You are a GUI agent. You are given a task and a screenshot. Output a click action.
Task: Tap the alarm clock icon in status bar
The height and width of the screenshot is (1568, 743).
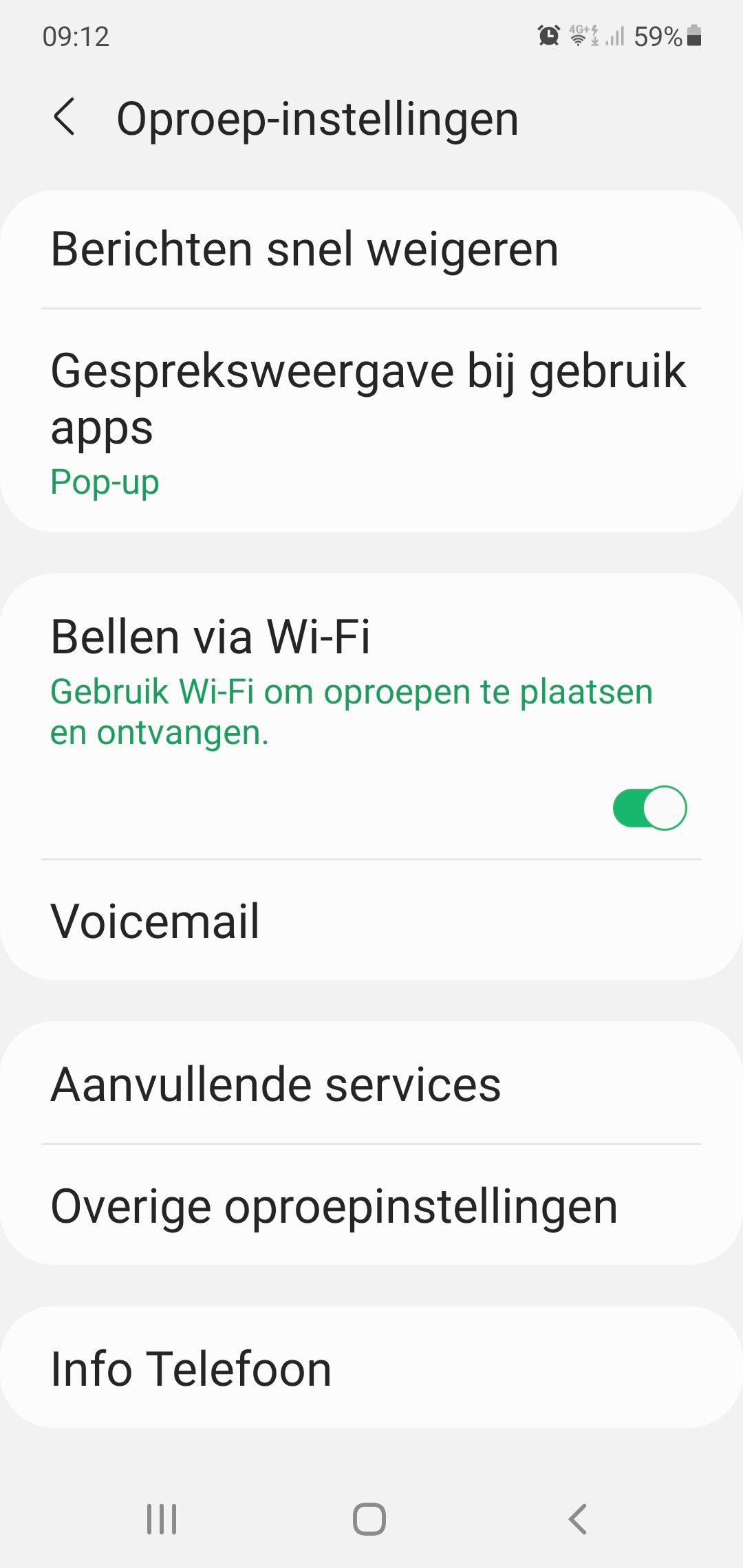pos(547,36)
